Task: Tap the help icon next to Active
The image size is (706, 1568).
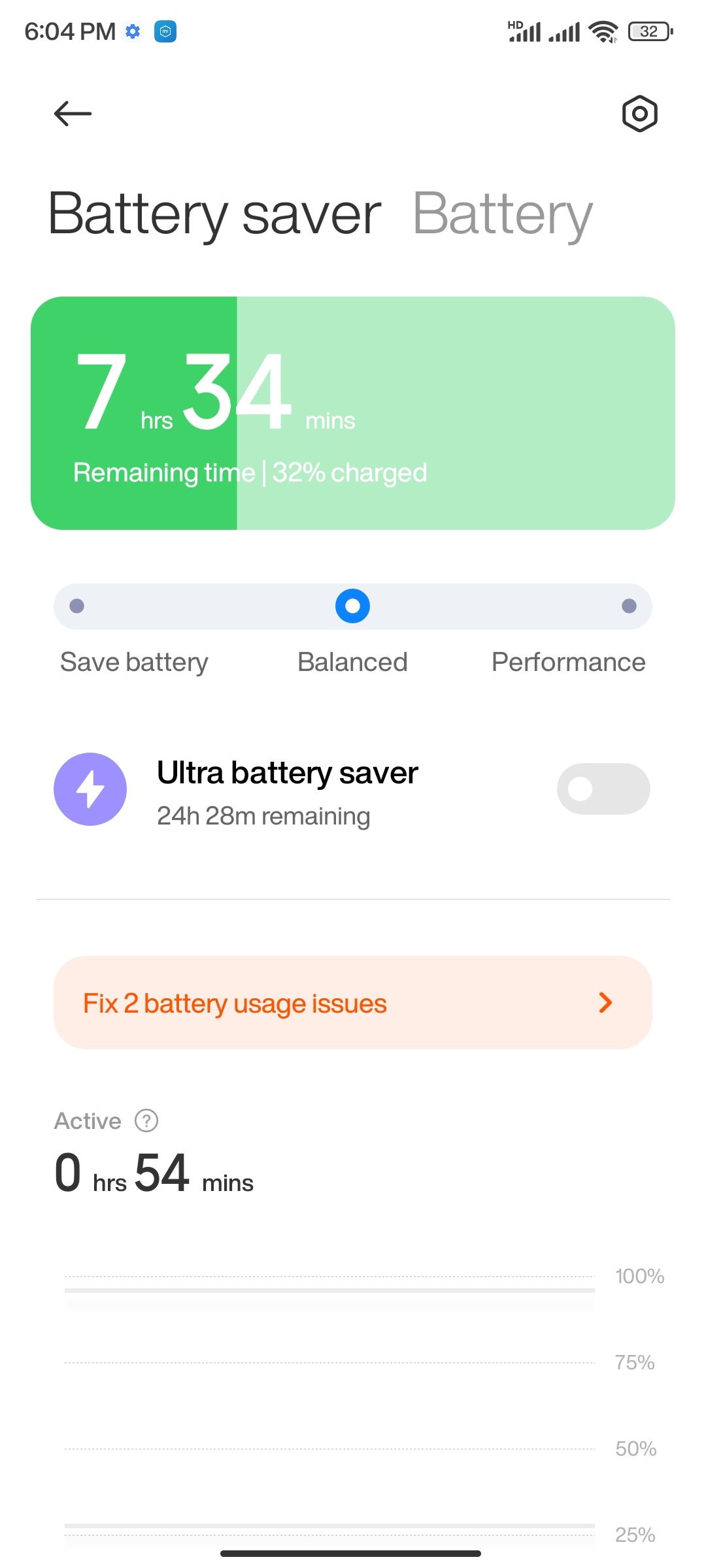Action: coord(146,1120)
